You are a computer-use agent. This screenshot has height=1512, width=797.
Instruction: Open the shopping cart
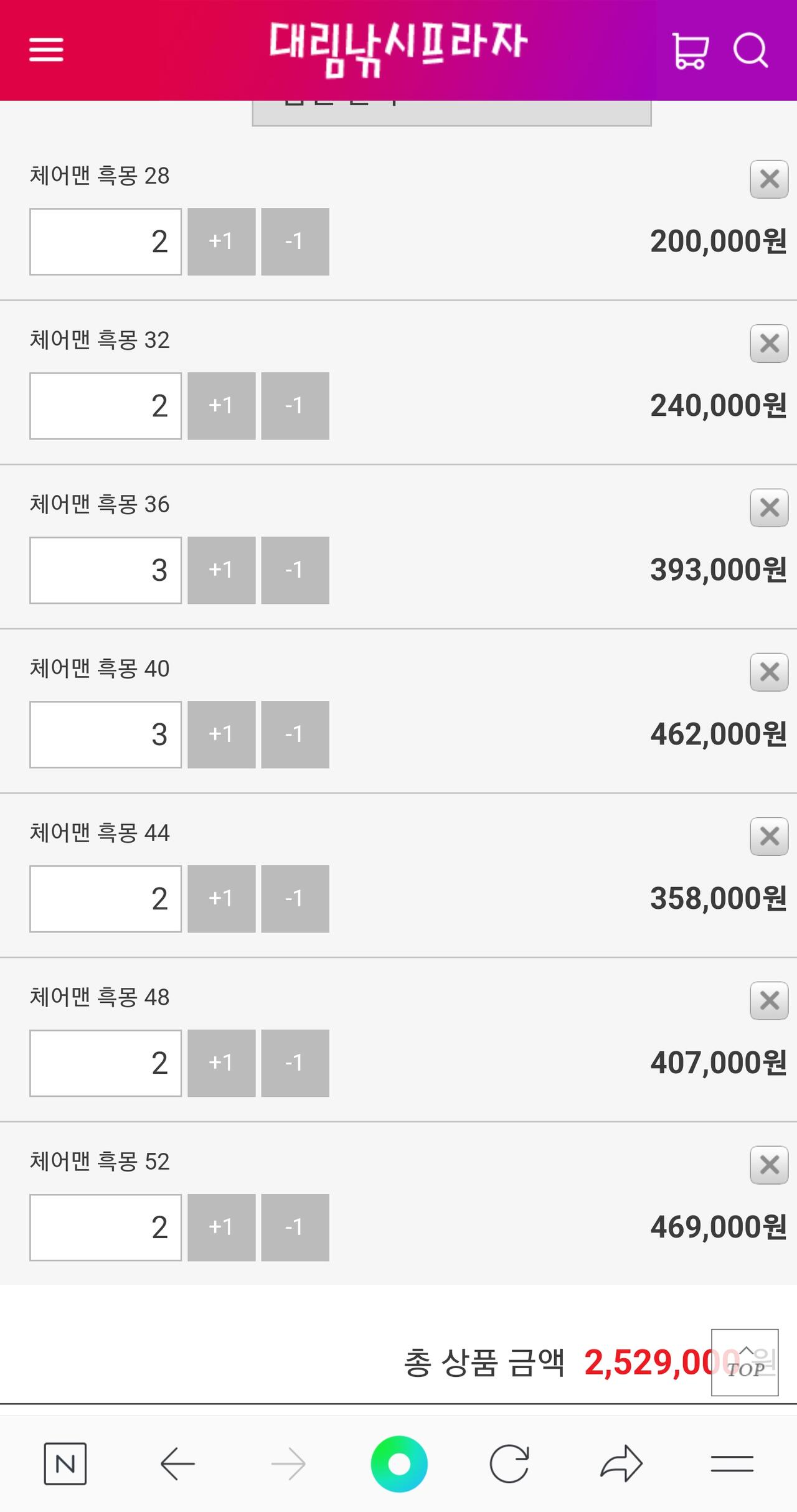690,50
